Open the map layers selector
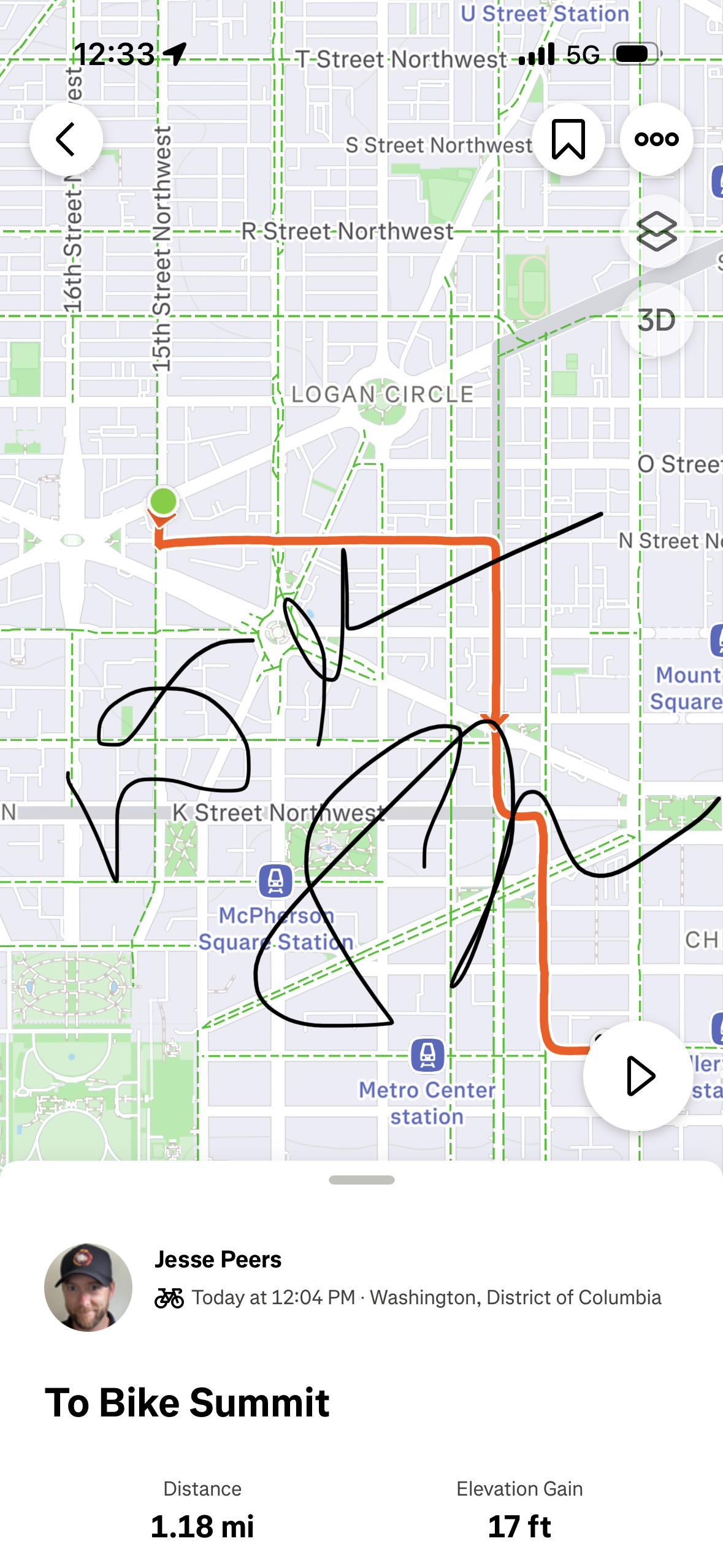Screen dimensions: 723x1568 click(x=656, y=231)
